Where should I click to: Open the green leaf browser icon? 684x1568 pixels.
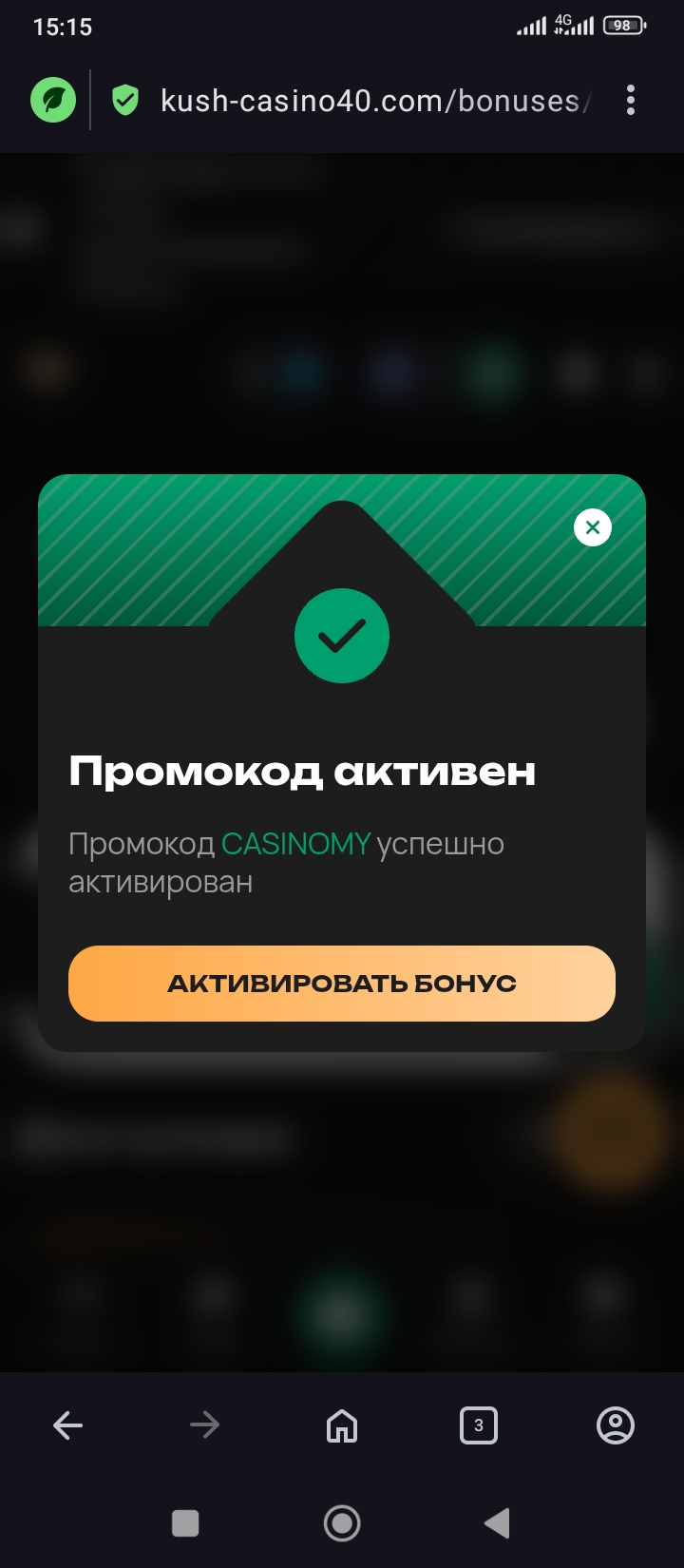(x=53, y=100)
